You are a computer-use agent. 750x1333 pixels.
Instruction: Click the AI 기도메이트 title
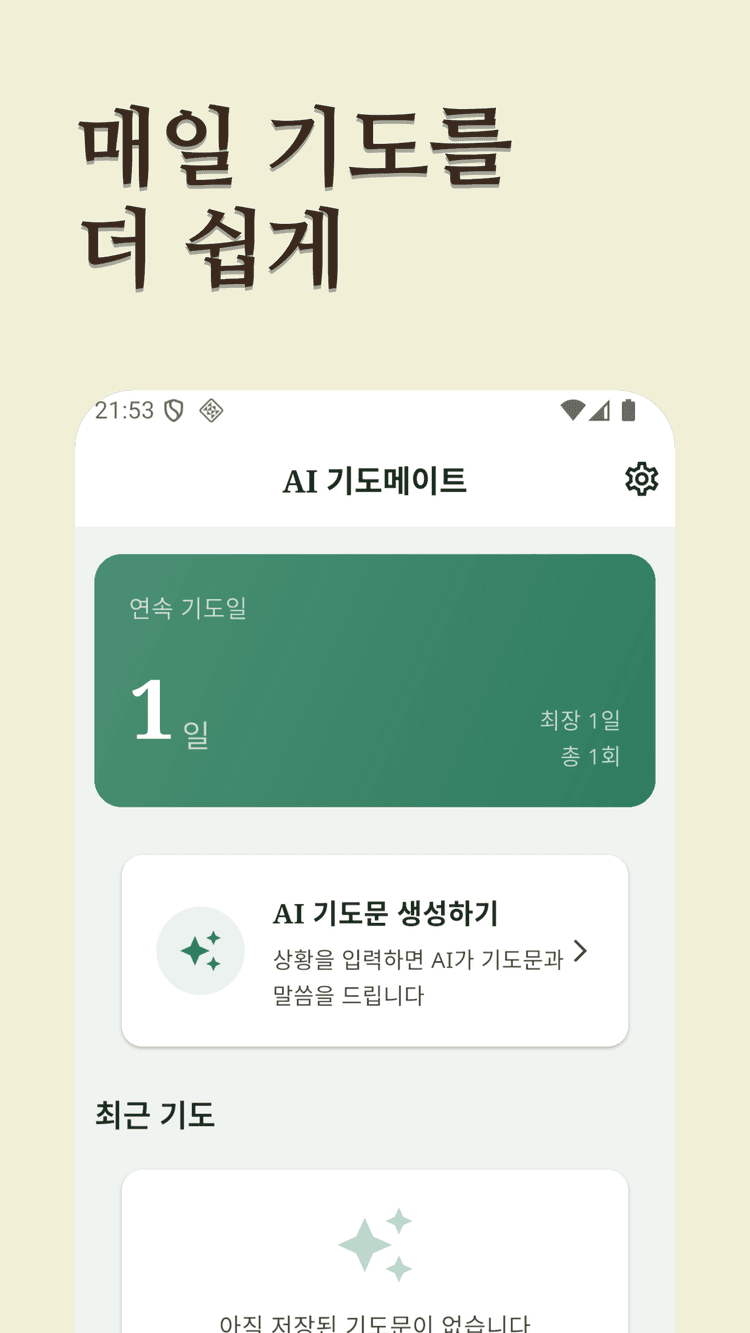(374, 479)
